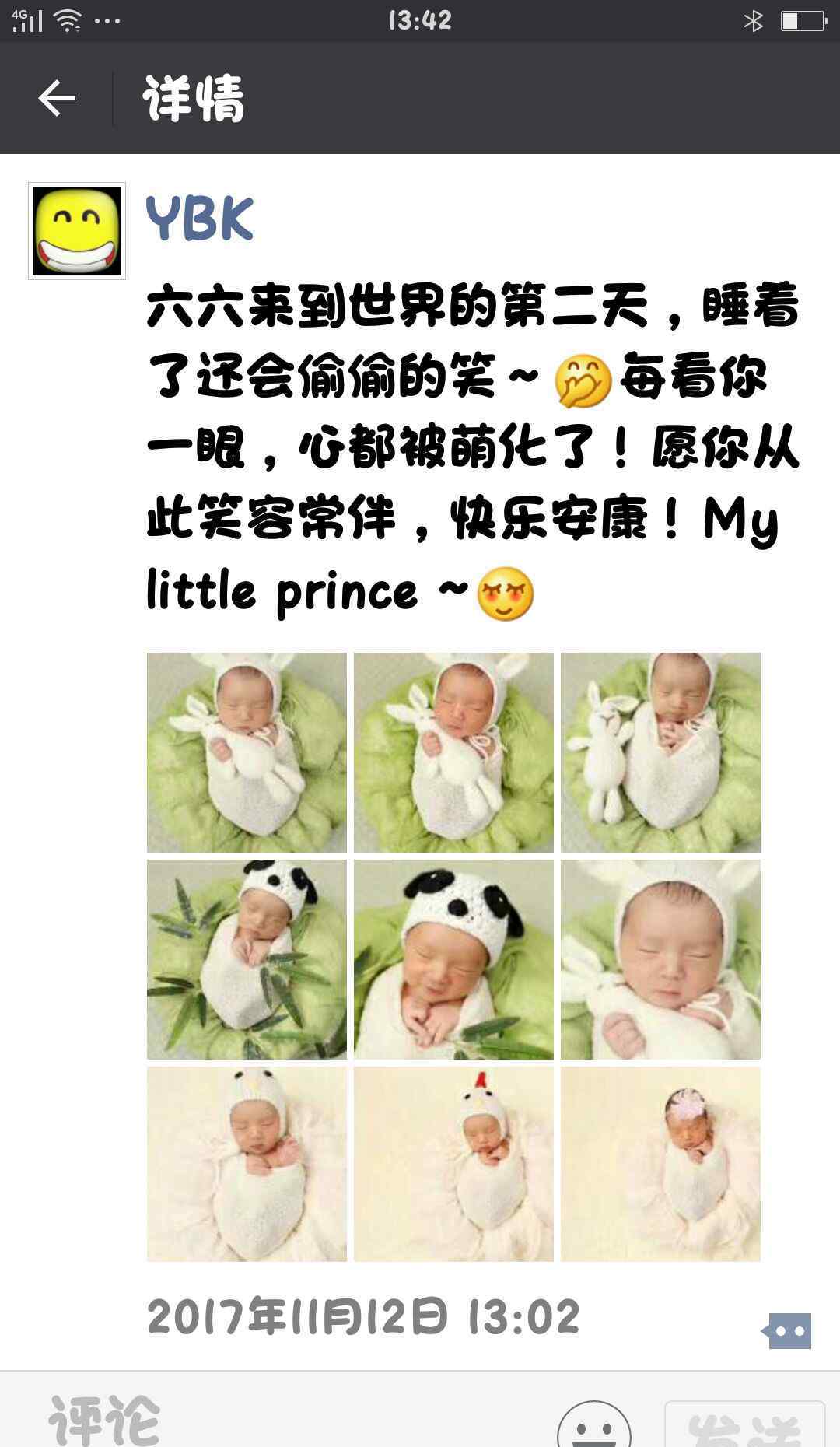Open third photo with bunny beside baby

click(x=660, y=752)
